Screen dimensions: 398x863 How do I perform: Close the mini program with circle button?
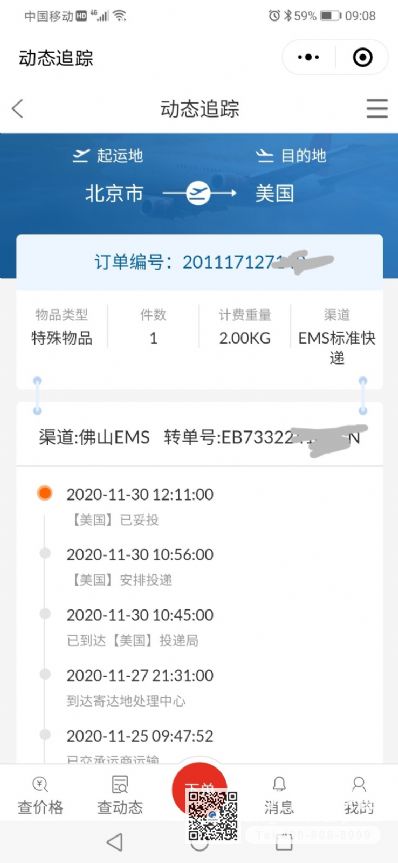pos(363,57)
